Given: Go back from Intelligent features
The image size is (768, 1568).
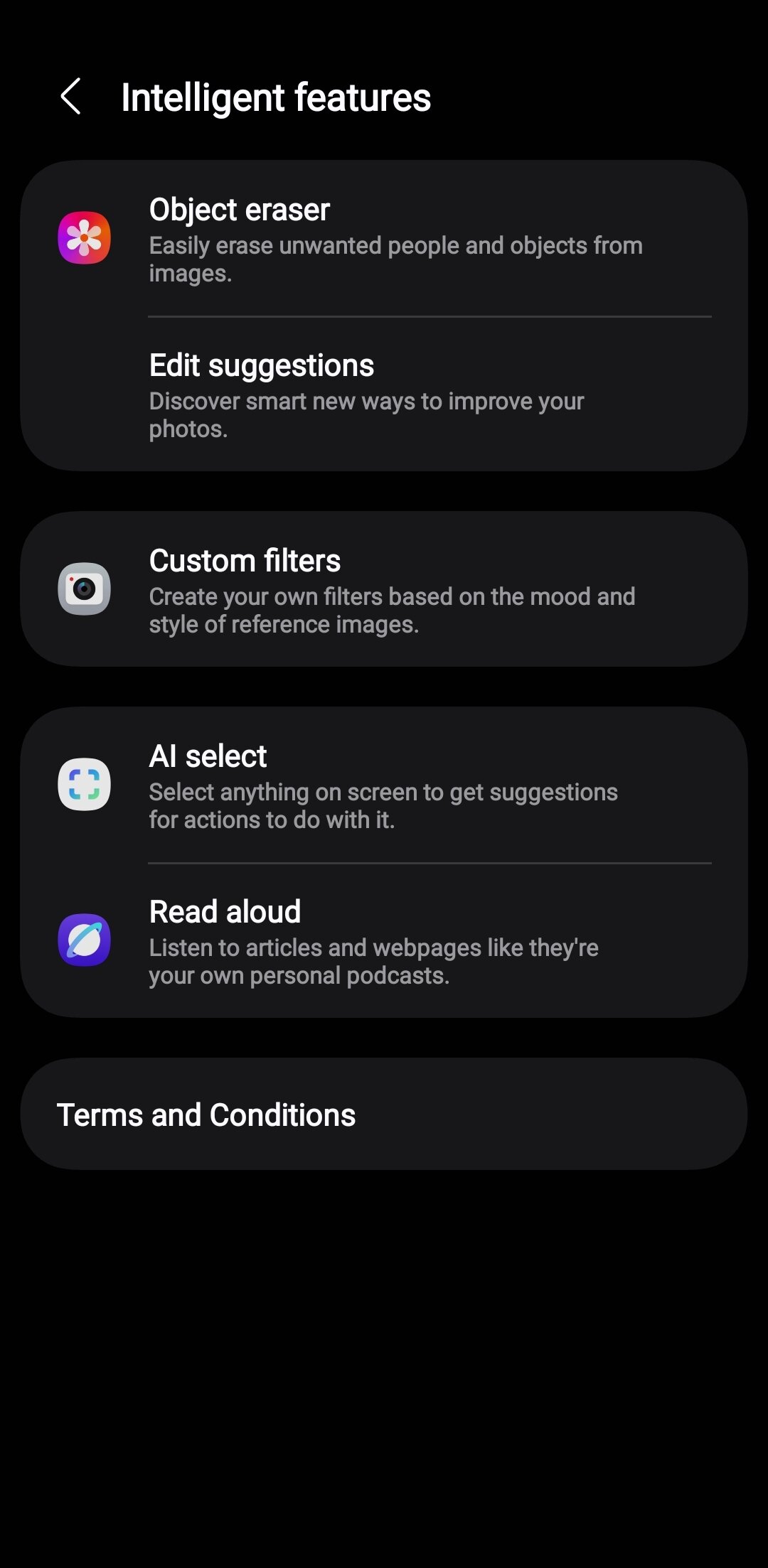Looking at the screenshot, I should 70,97.
